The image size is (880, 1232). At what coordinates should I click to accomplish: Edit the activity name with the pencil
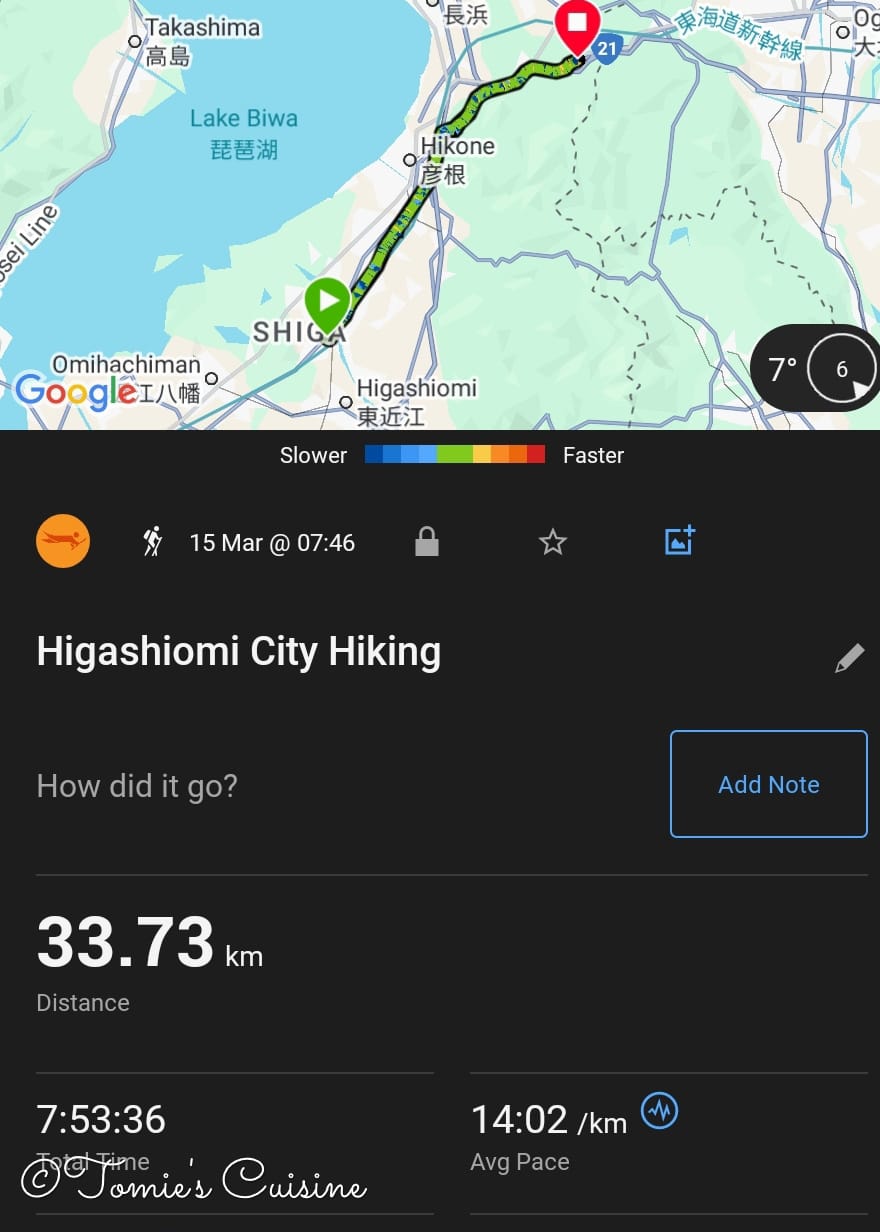pyautogui.click(x=849, y=658)
